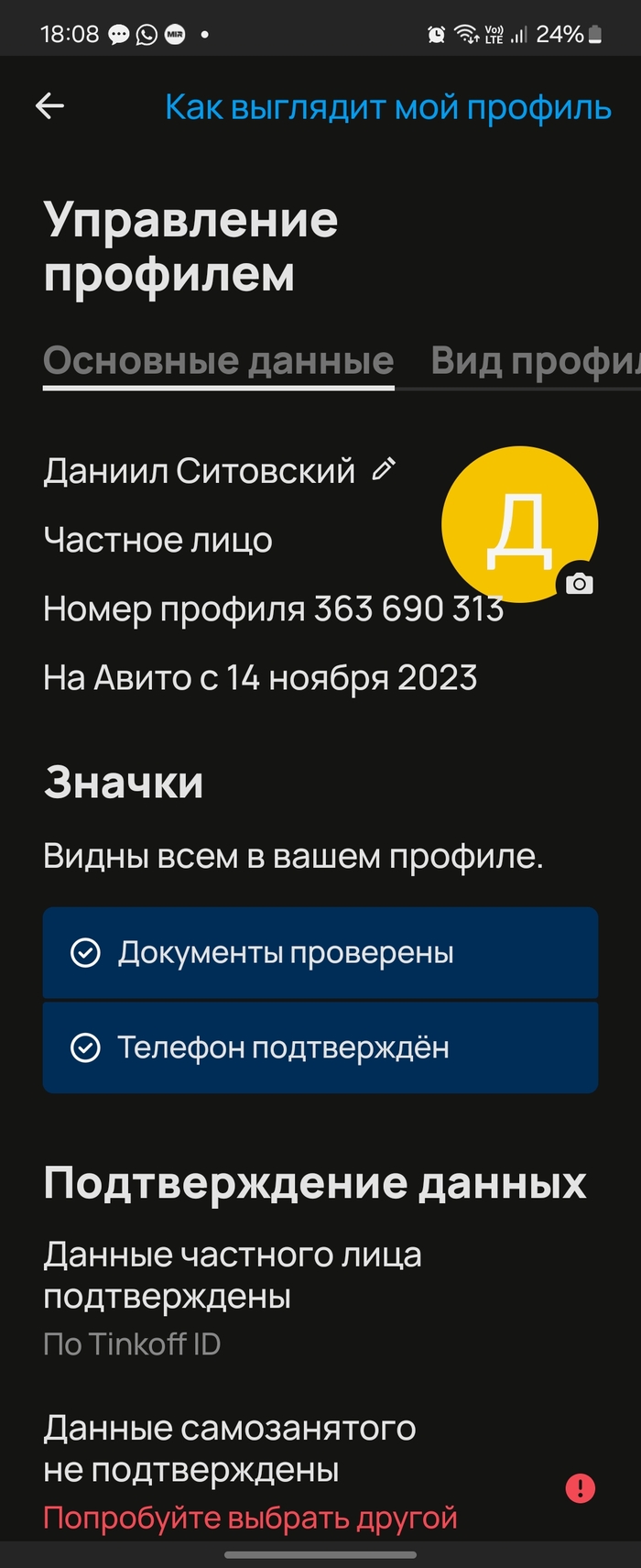Edit the profile name with the pencil icon
This screenshot has width=641, height=1568.
[384, 470]
